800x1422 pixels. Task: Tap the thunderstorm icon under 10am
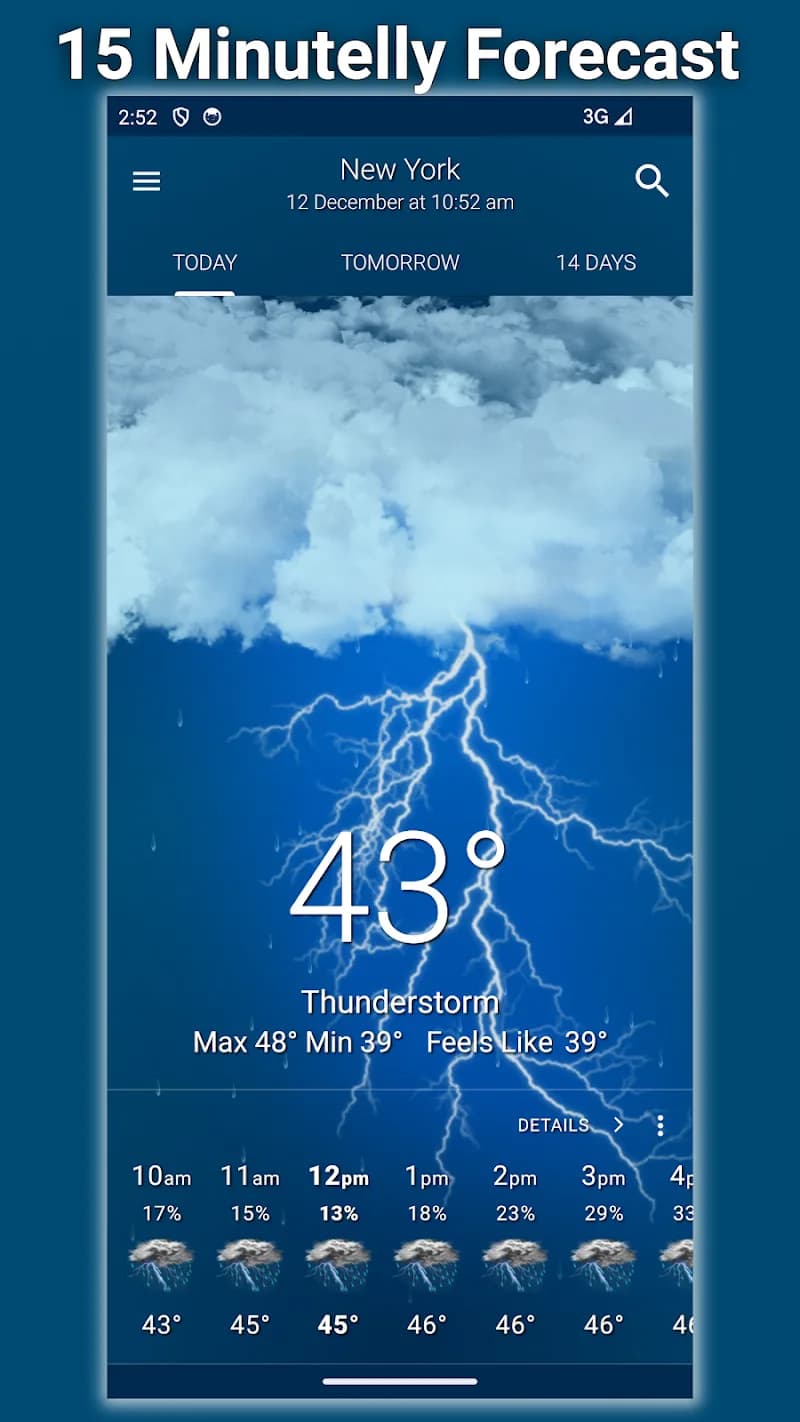pyautogui.click(x=161, y=1262)
